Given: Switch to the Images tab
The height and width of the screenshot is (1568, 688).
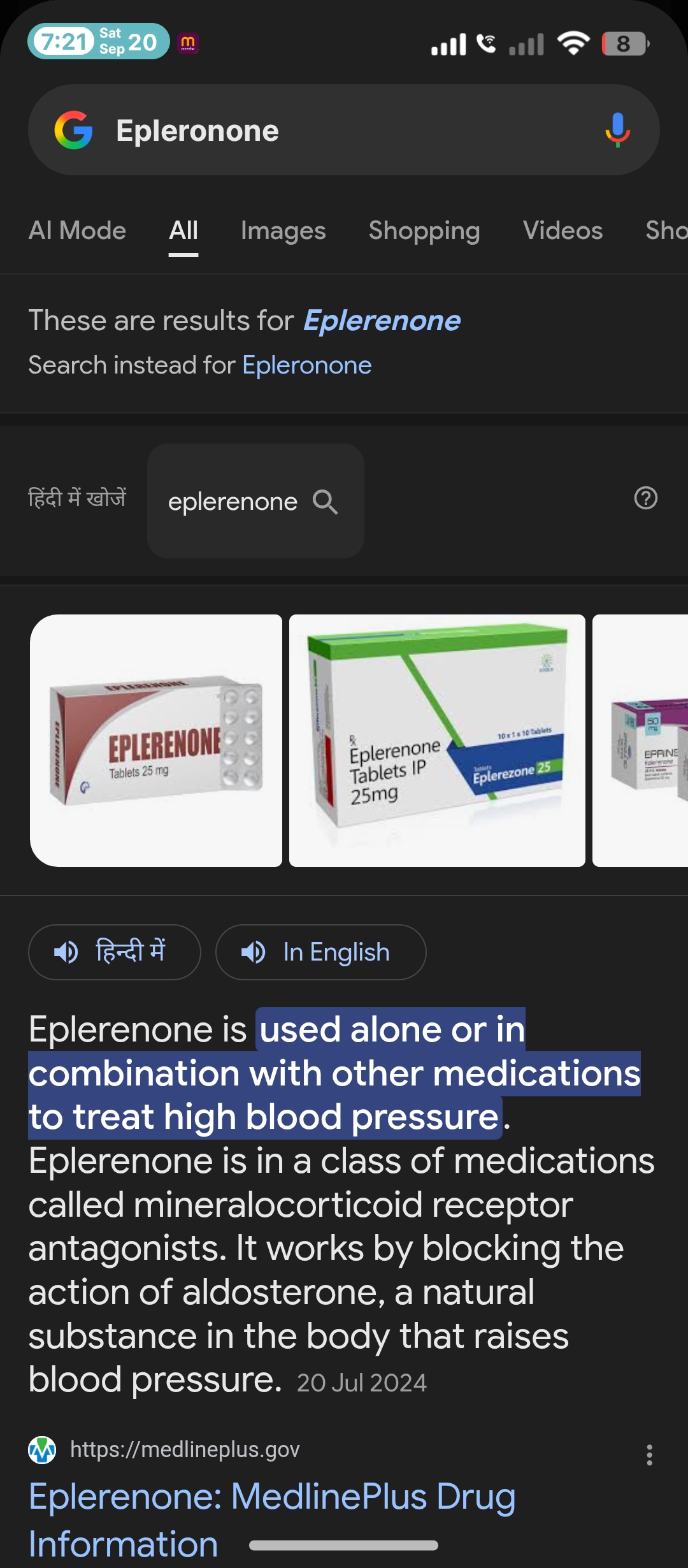Looking at the screenshot, I should [x=283, y=231].
